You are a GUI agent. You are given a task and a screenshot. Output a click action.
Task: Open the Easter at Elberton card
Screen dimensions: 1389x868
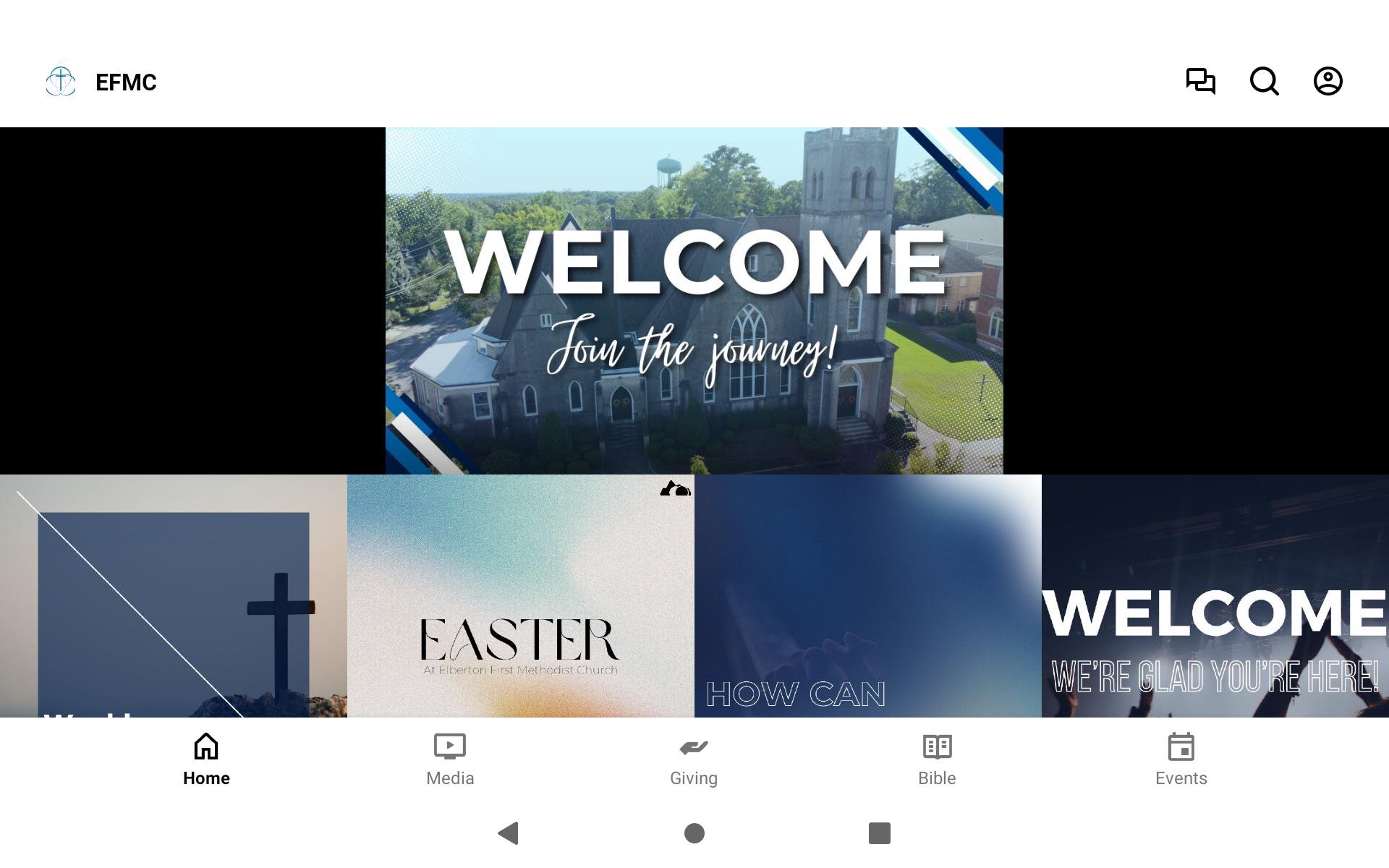(521, 596)
